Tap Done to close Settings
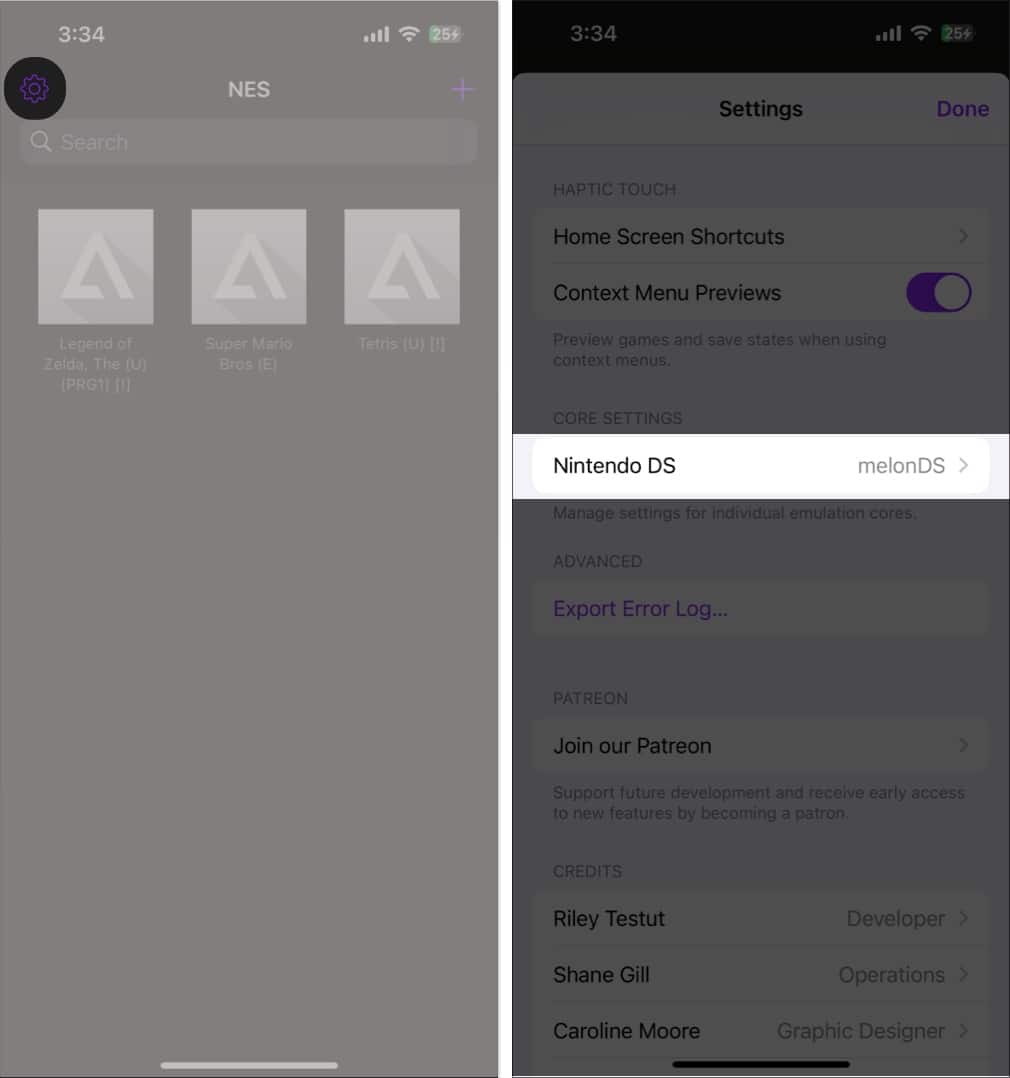Screen dimensions: 1010x1078 coord(962,109)
